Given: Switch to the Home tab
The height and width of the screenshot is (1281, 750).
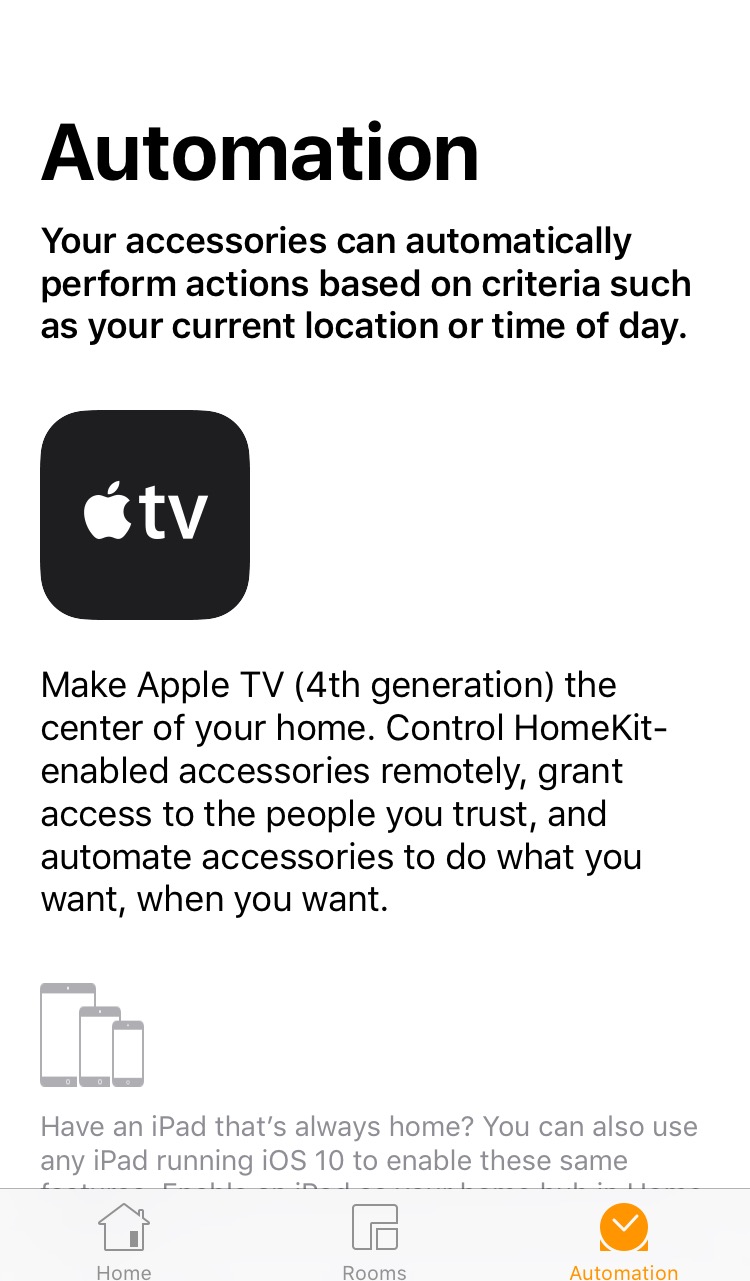Looking at the screenshot, I should [124, 1241].
